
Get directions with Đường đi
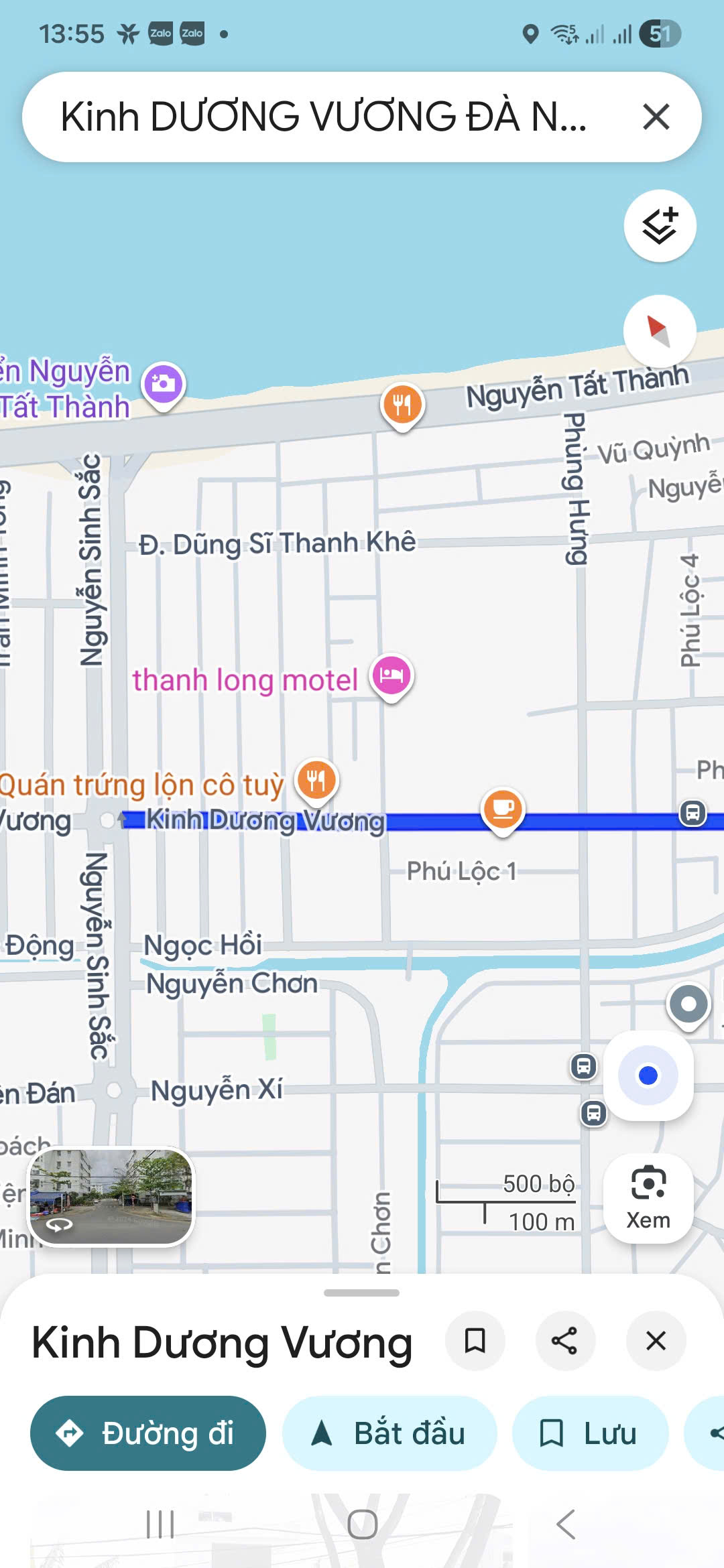click(x=148, y=1433)
